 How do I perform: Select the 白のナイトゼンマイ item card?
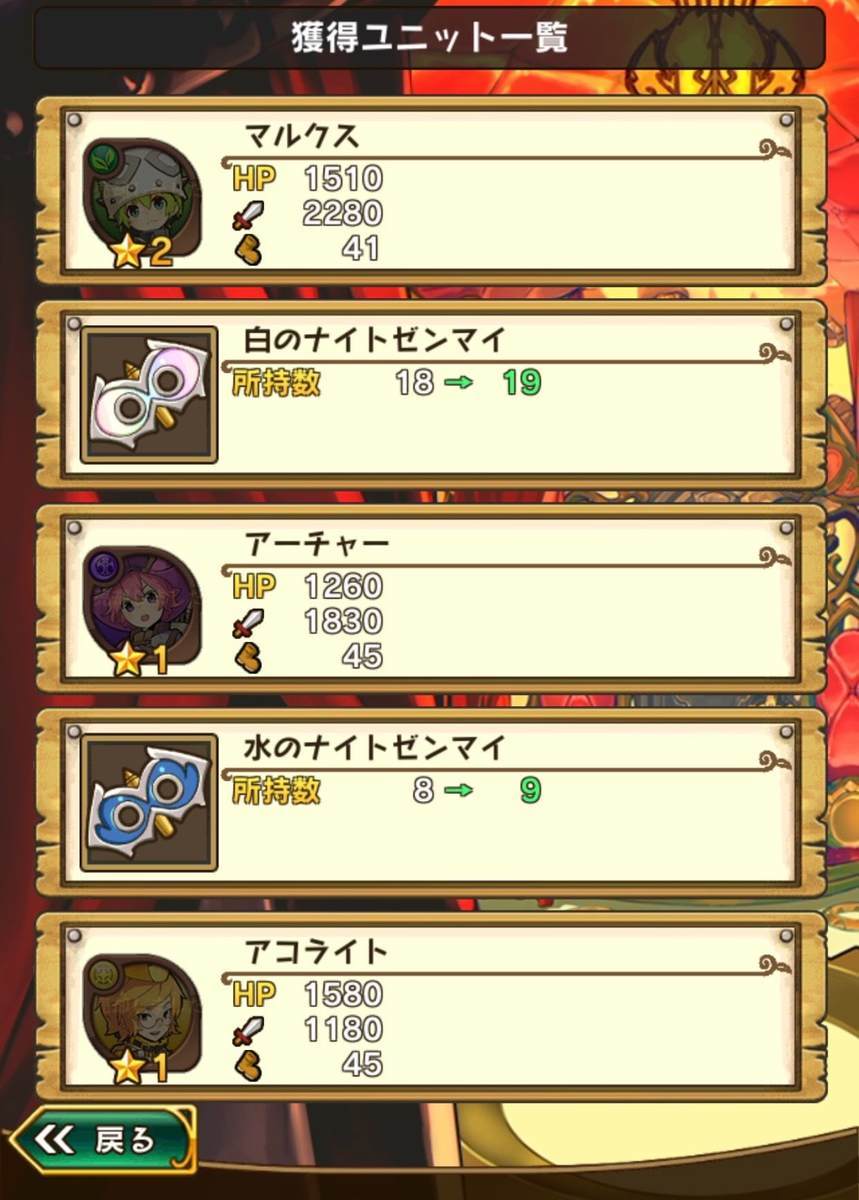(x=430, y=395)
